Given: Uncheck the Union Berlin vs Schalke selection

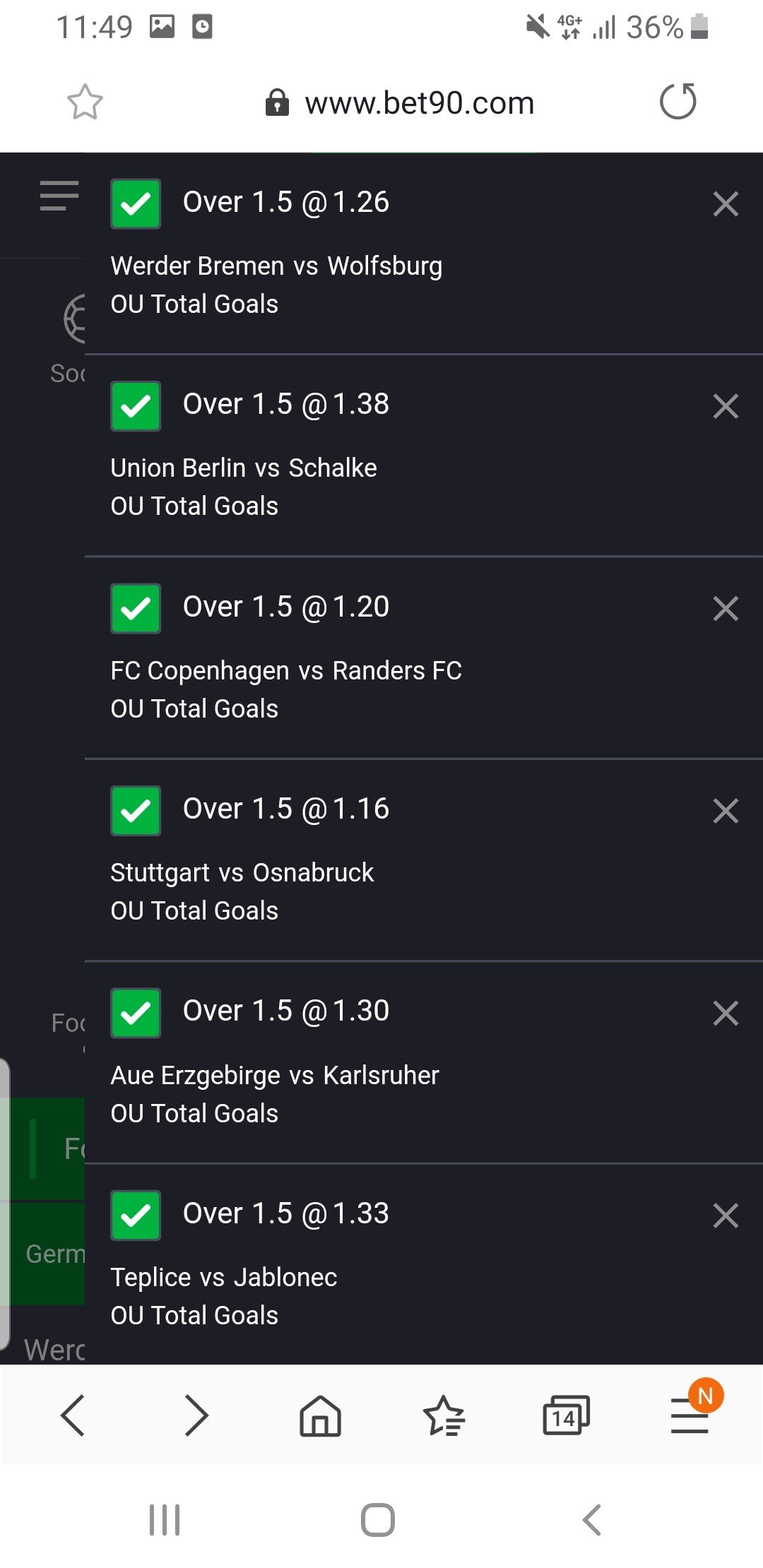Looking at the screenshot, I should coord(136,406).
